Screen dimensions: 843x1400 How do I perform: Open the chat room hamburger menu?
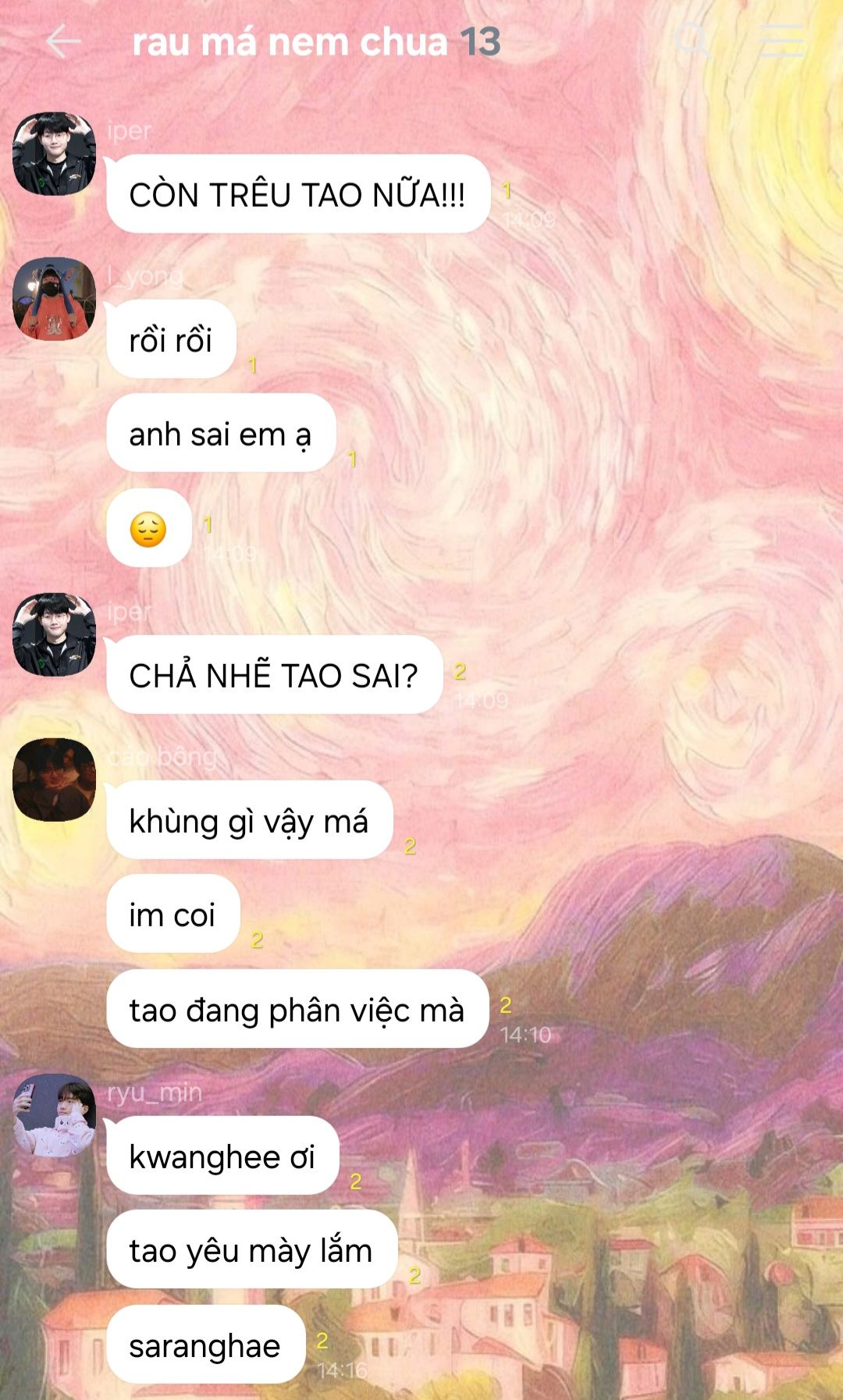pyautogui.click(x=781, y=41)
